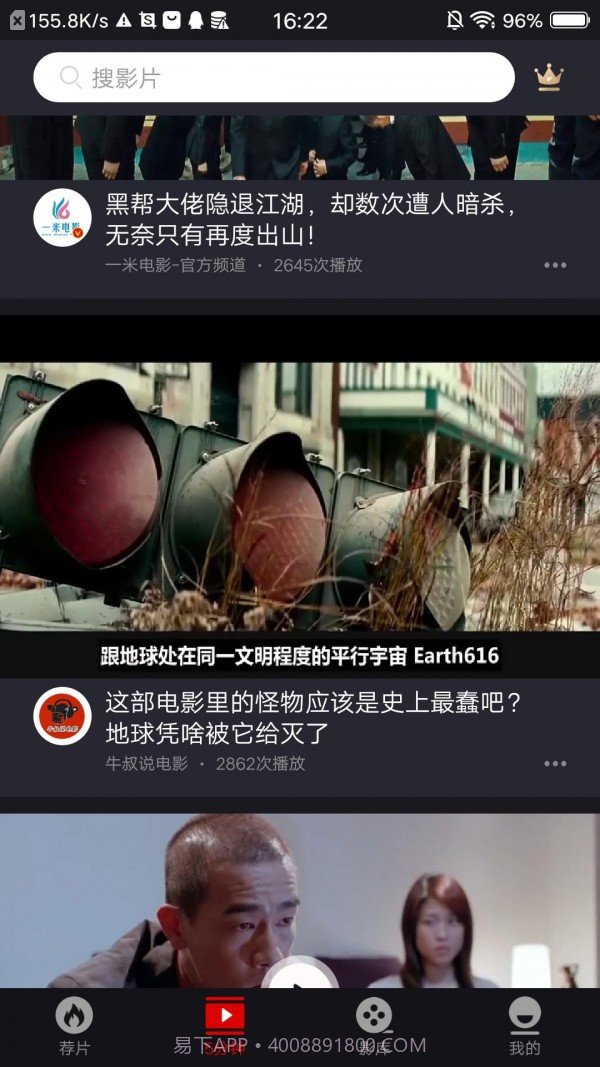The width and height of the screenshot is (600, 1067).
Task: Open the 黑帮大佬隐退江湖 video
Action: click(x=310, y=220)
